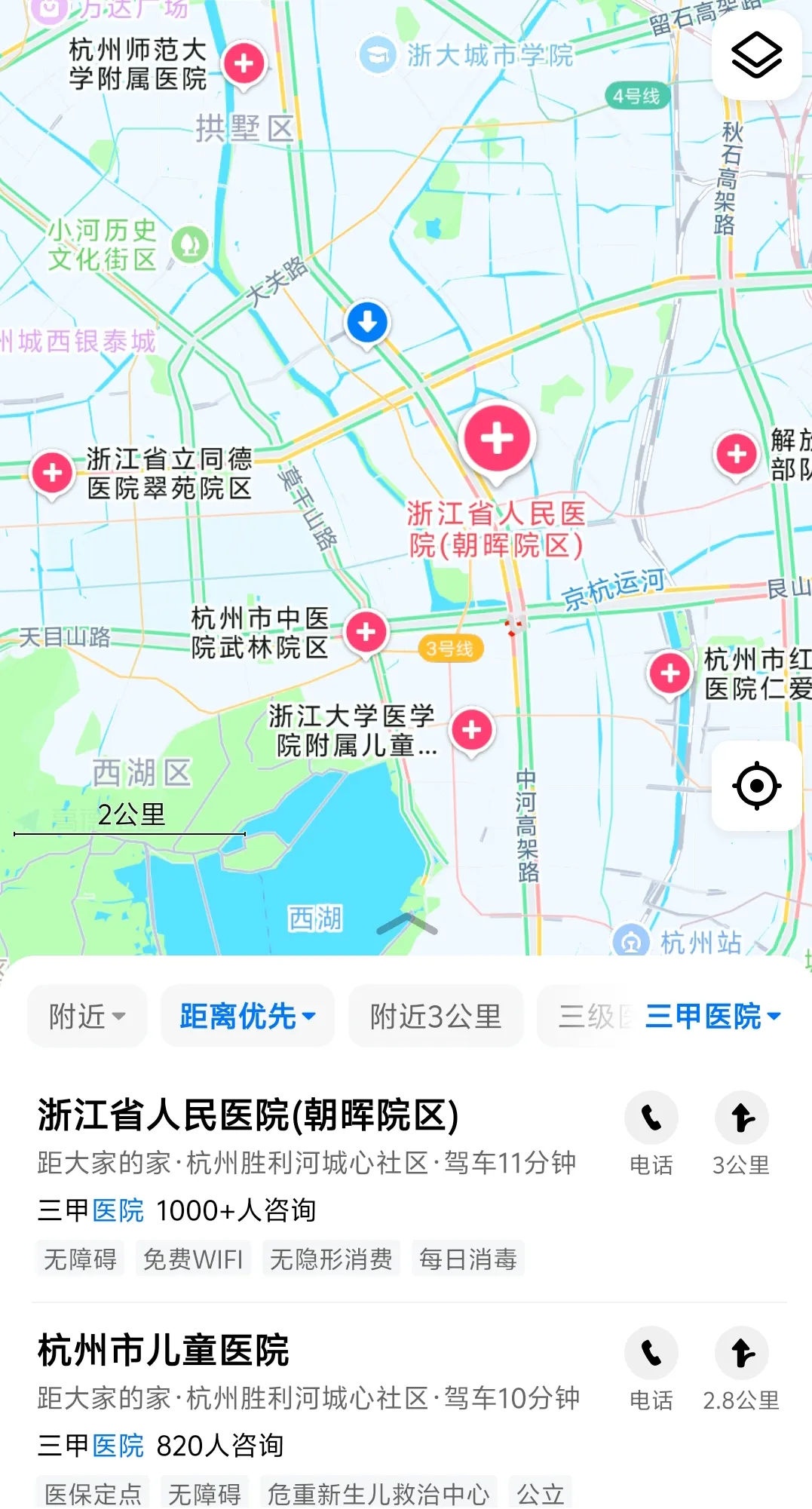
Task: Select the 杭州师范大学附属医院 map marker
Action: [244, 64]
